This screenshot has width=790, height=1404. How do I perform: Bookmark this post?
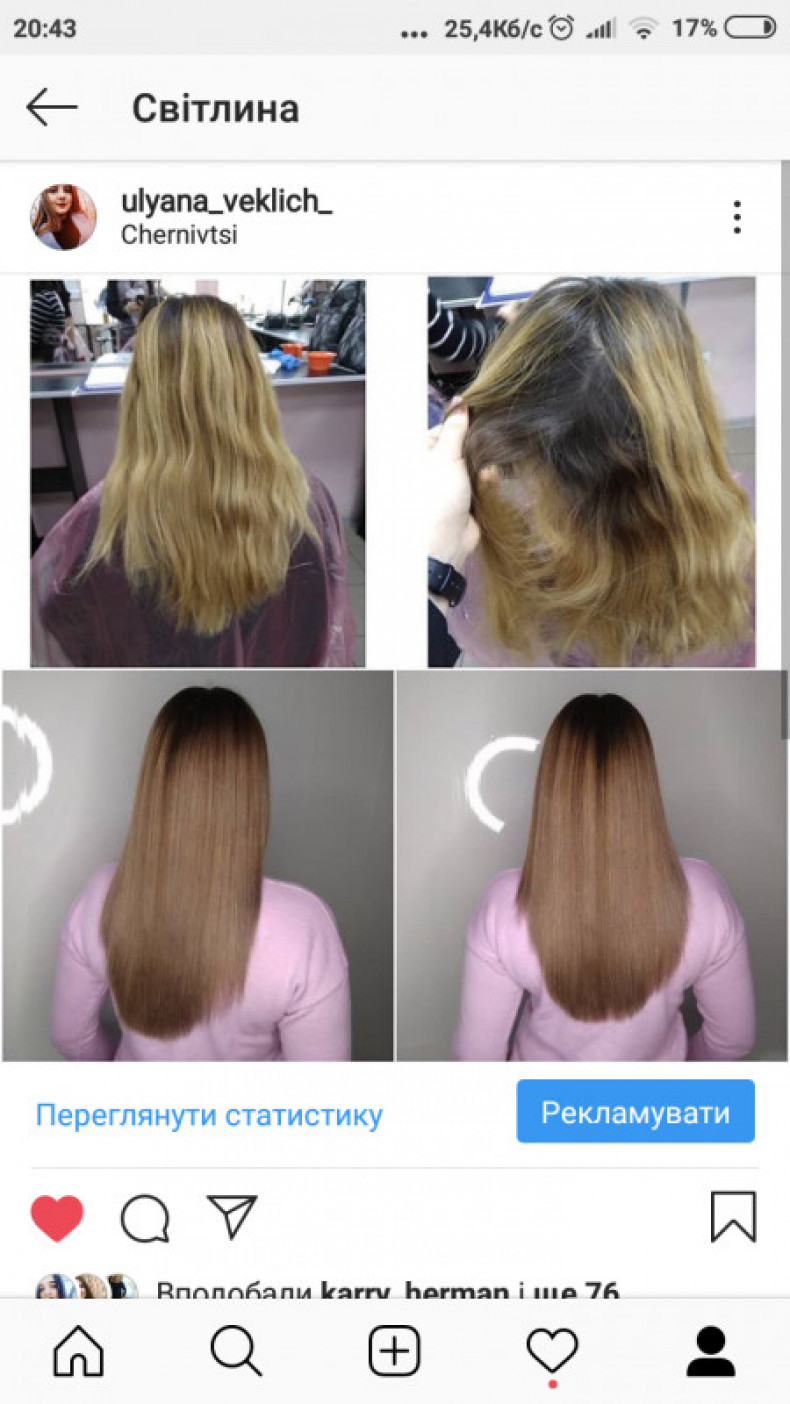733,1217
